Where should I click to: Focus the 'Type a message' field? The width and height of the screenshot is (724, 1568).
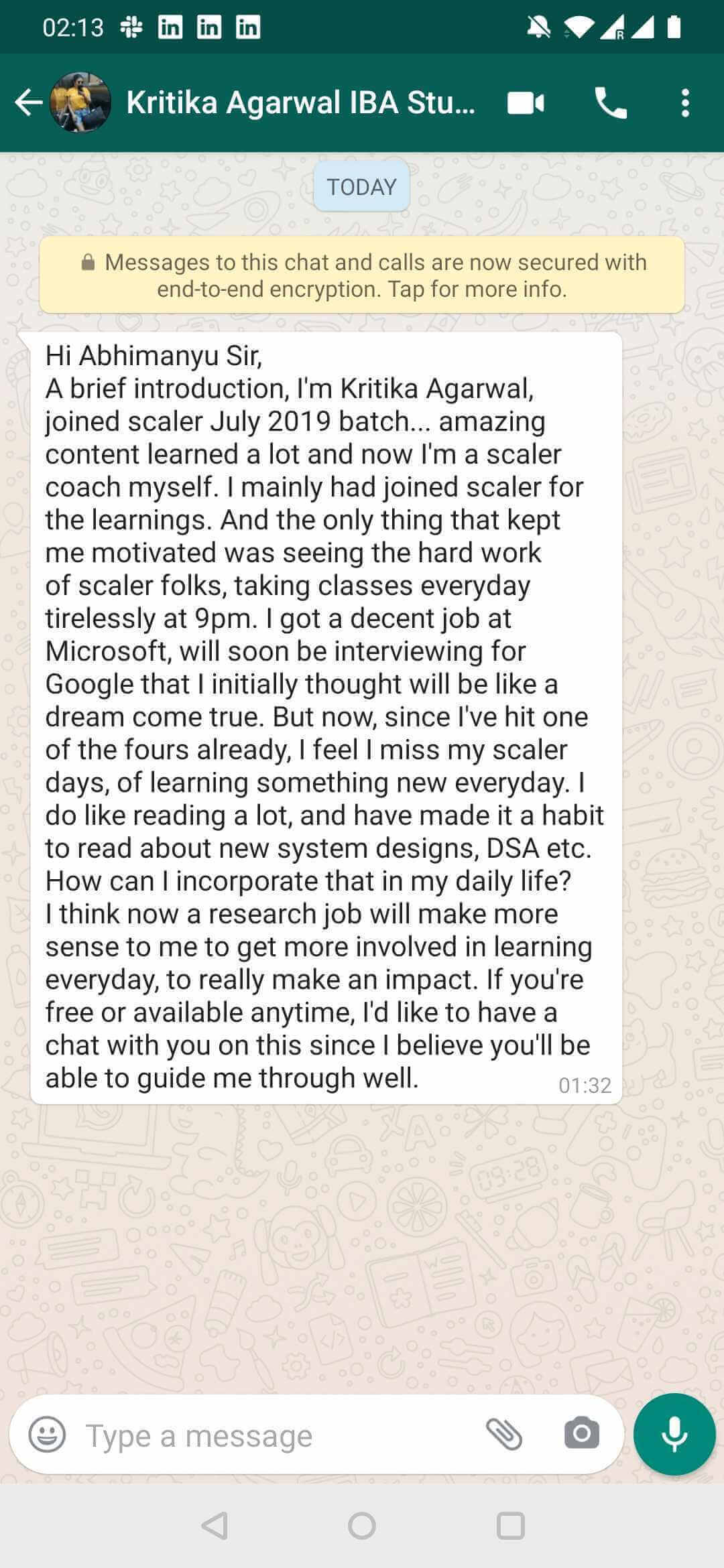click(x=268, y=1435)
